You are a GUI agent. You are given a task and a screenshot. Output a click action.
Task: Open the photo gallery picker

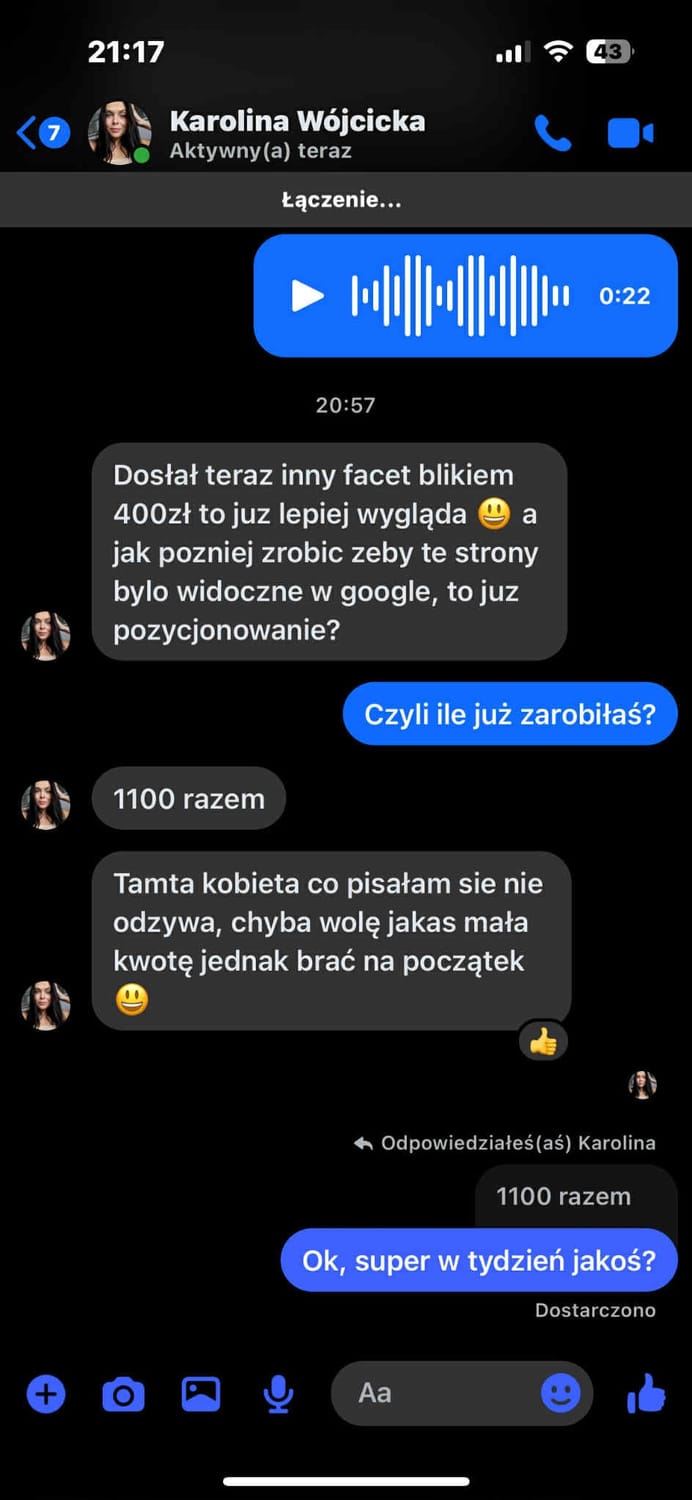coord(200,1394)
